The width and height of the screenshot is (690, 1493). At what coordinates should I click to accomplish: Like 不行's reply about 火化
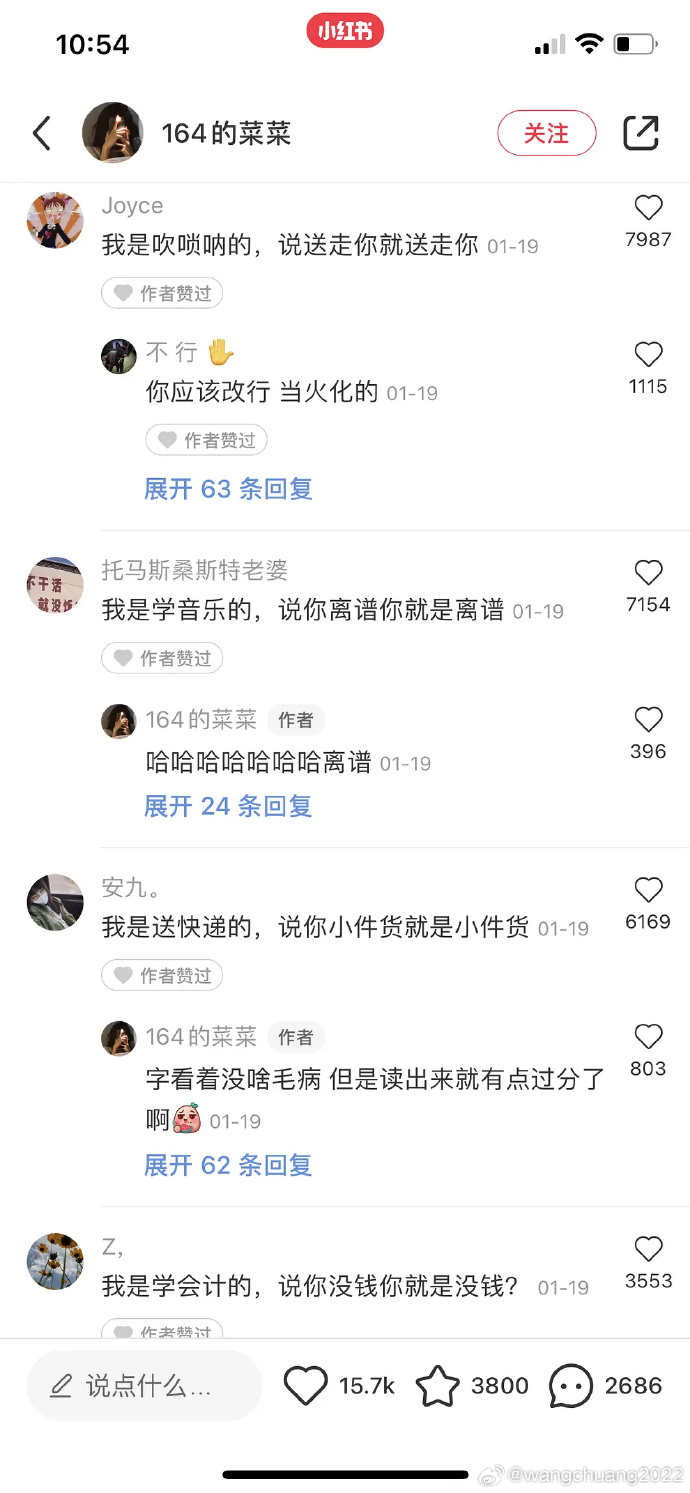click(x=648, y=355)
